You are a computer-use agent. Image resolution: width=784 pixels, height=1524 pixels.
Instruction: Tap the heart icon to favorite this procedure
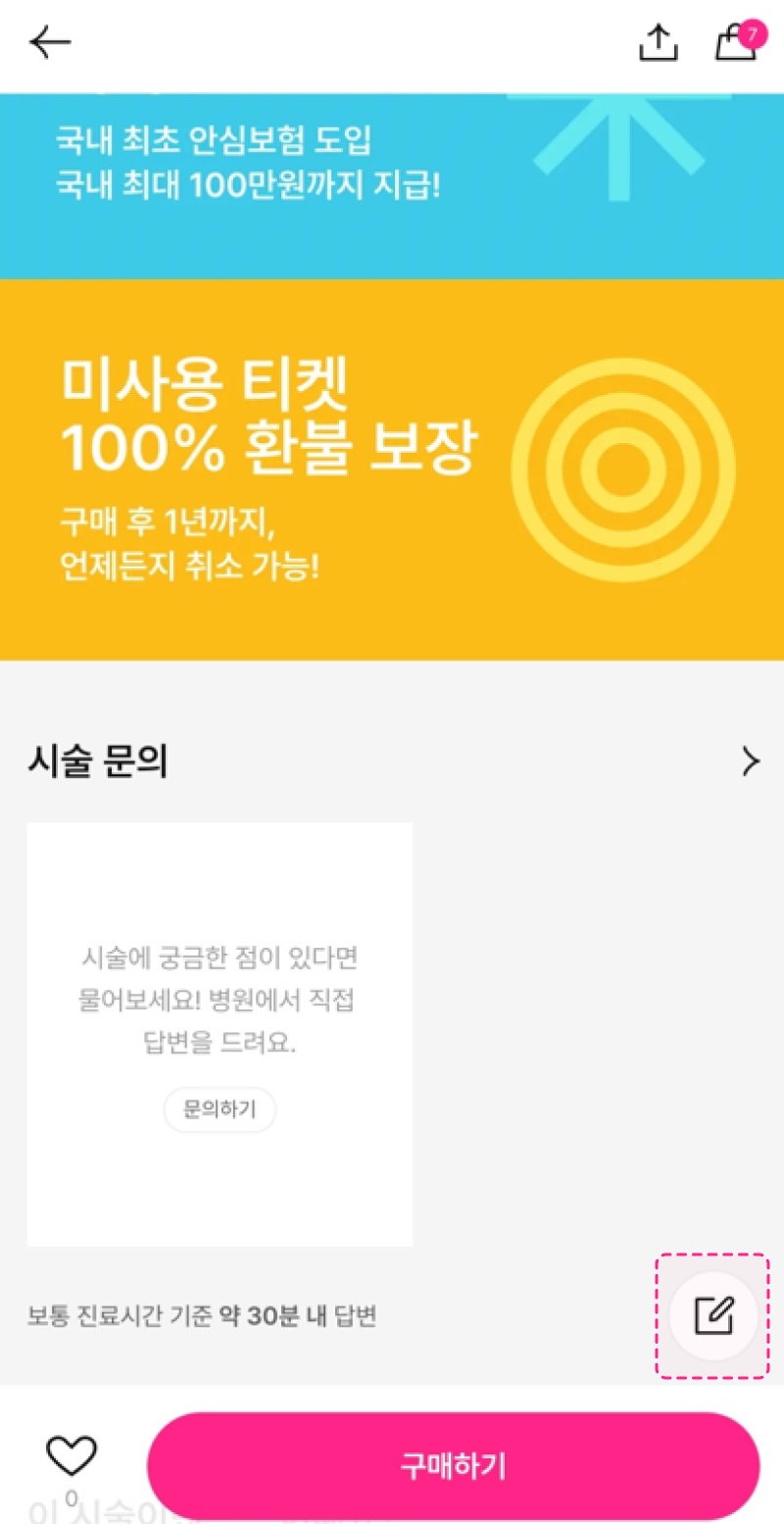click(x=72, y=1458)
